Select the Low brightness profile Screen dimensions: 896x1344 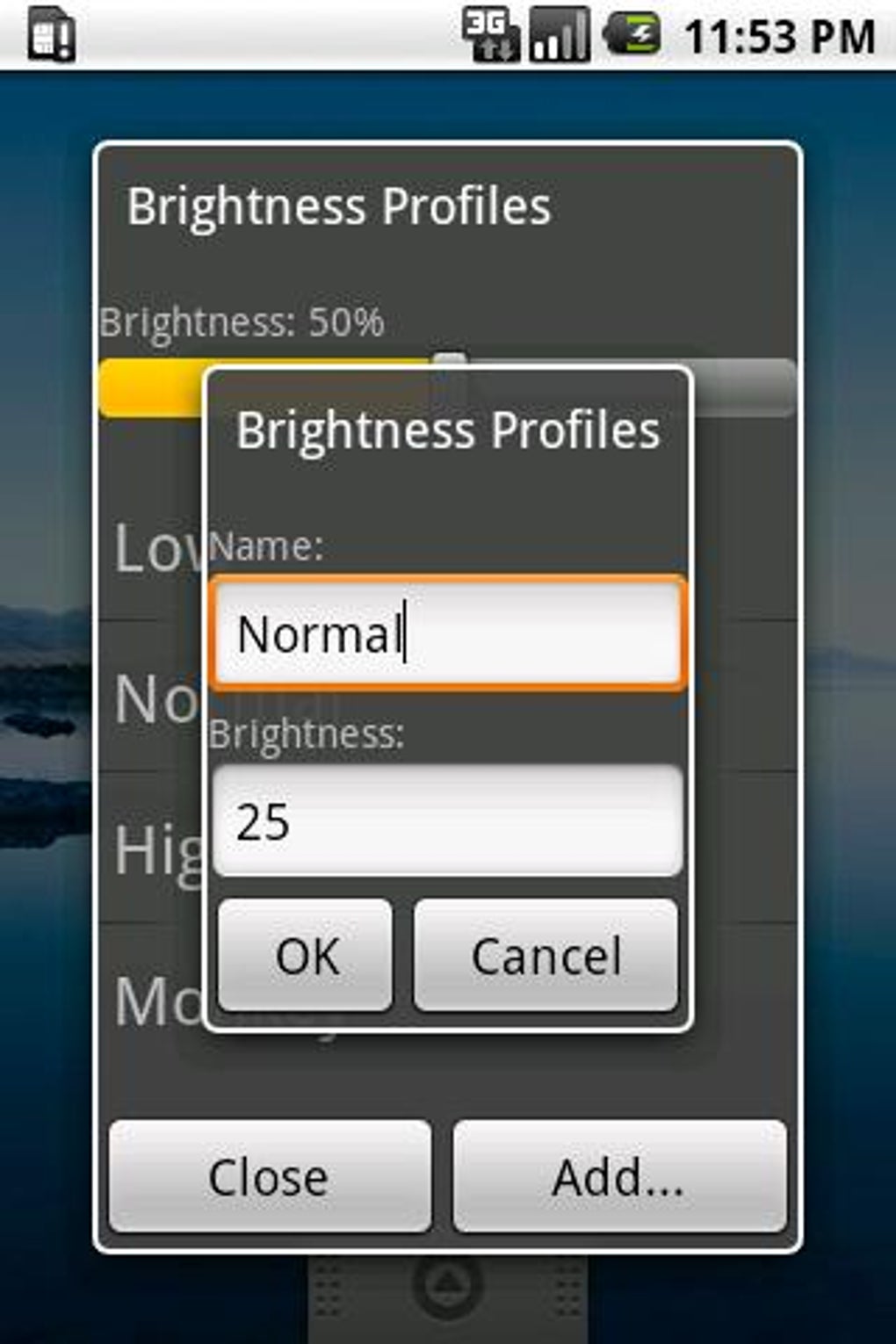coord(158,546)
